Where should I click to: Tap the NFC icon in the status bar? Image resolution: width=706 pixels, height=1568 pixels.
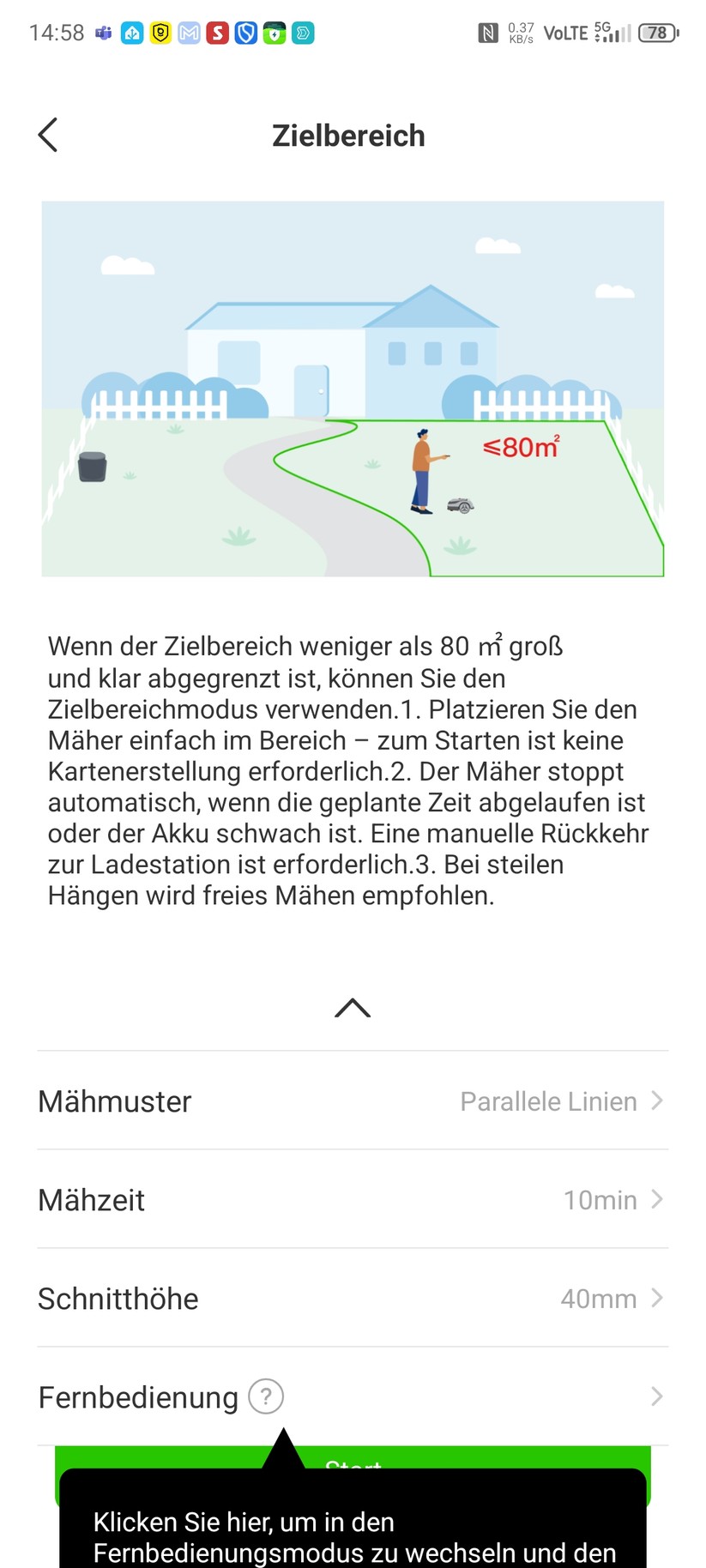(486, 31)
